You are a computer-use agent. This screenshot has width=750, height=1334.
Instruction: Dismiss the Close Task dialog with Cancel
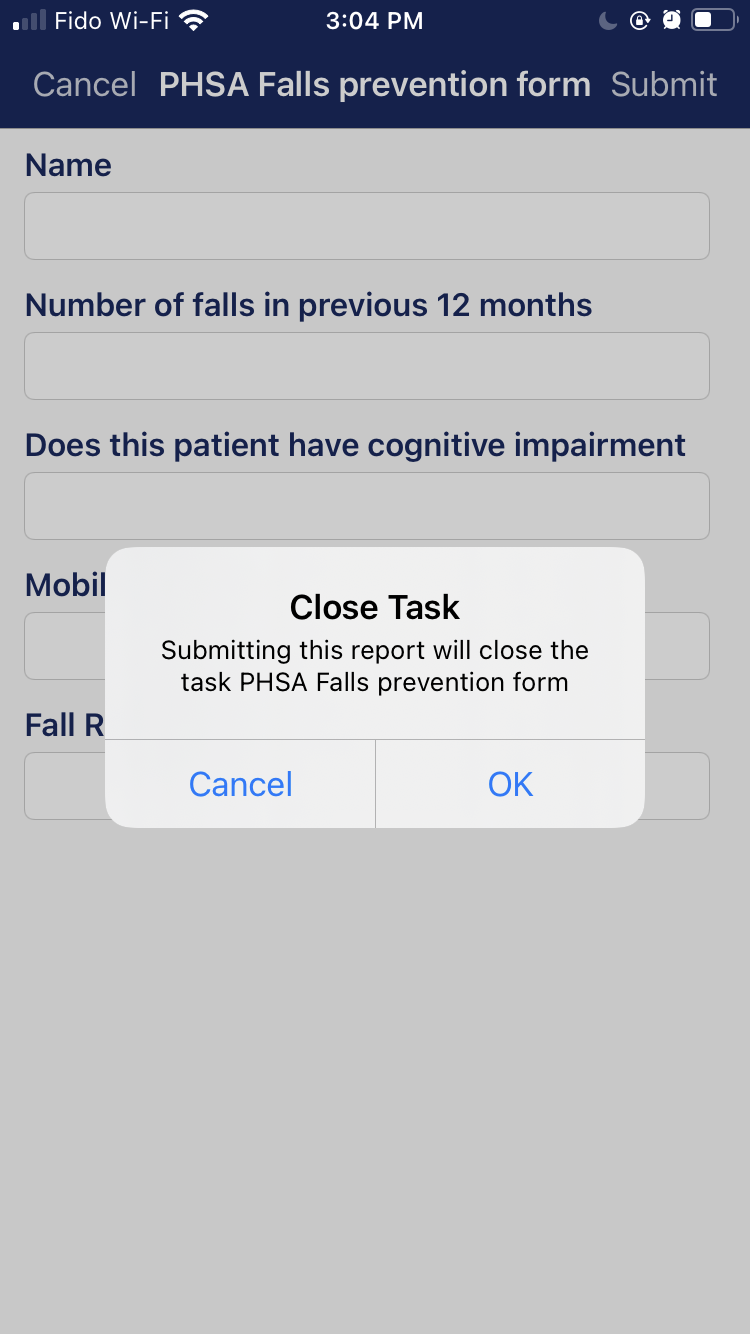240,784
